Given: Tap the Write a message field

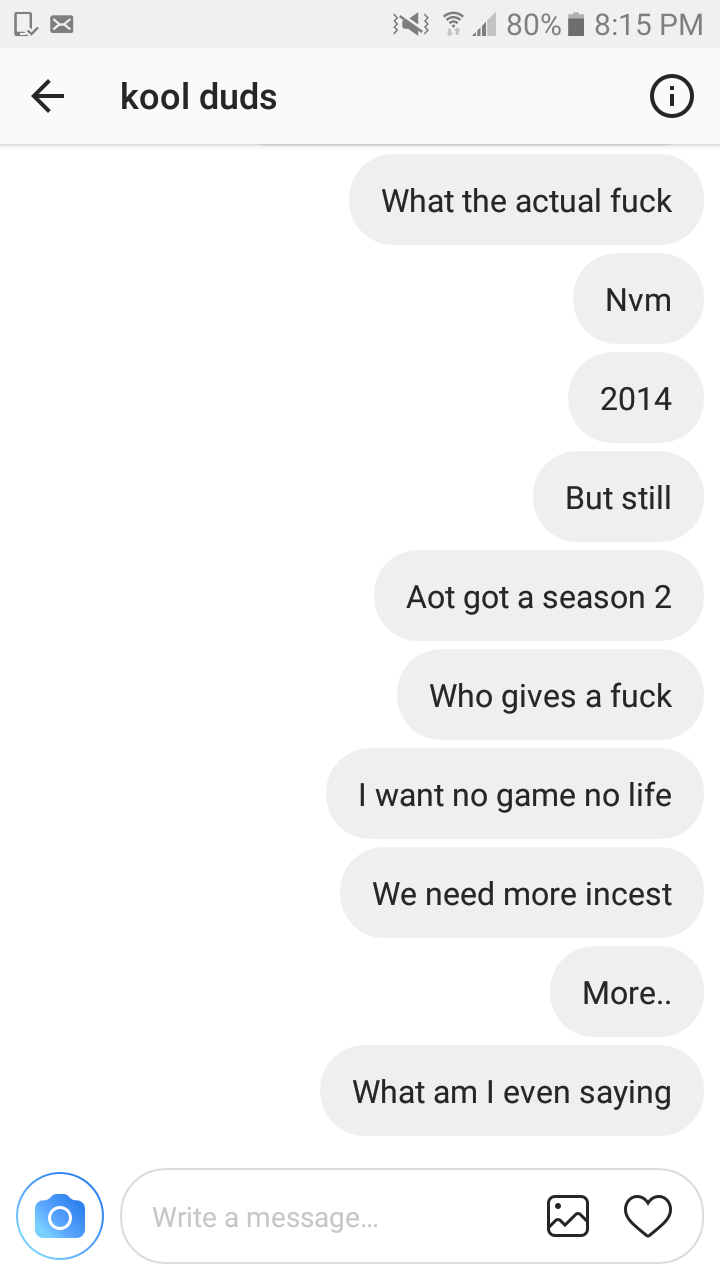Looking at the screenshot, I should pyautogui.click(x=330, y=1217).
